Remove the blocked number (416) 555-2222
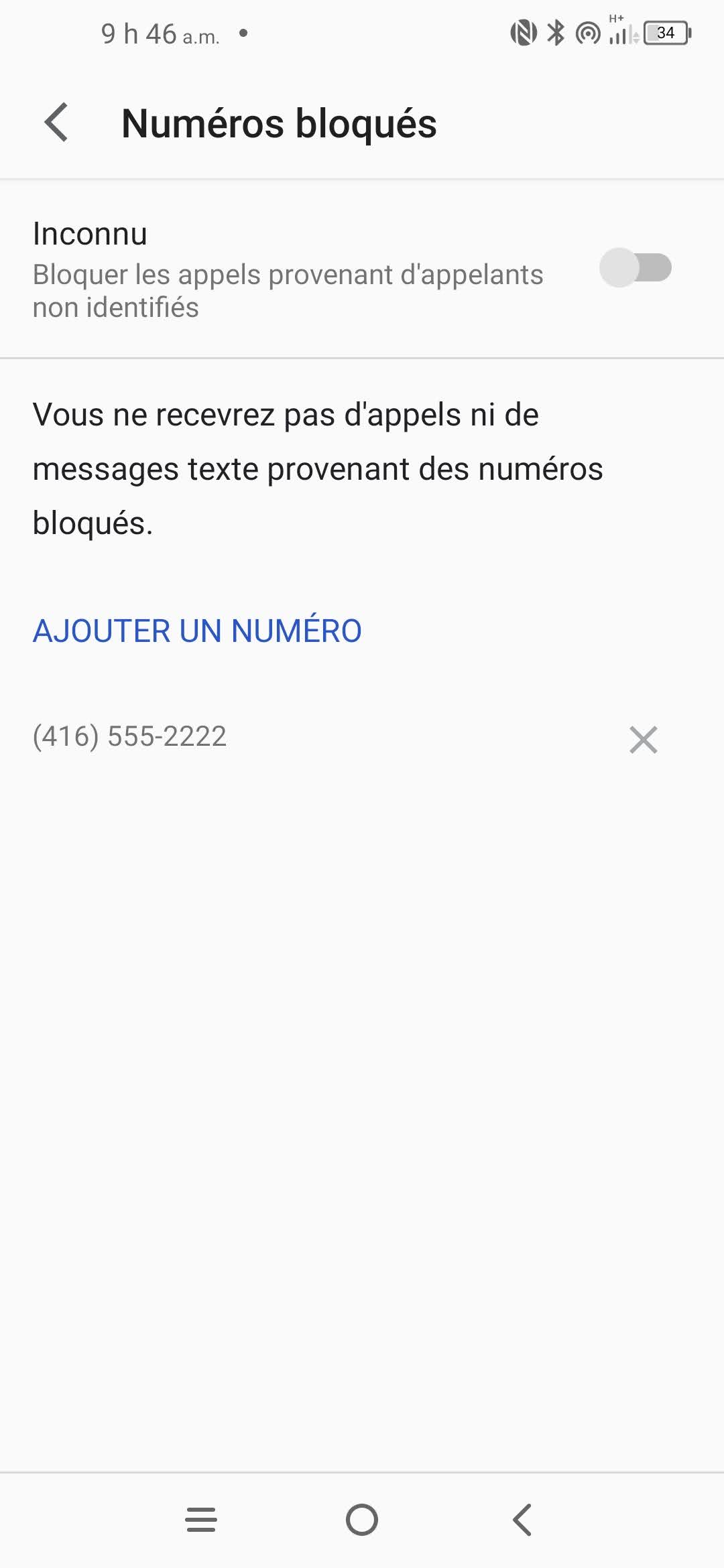724x1568 pixels. point(642,740)
